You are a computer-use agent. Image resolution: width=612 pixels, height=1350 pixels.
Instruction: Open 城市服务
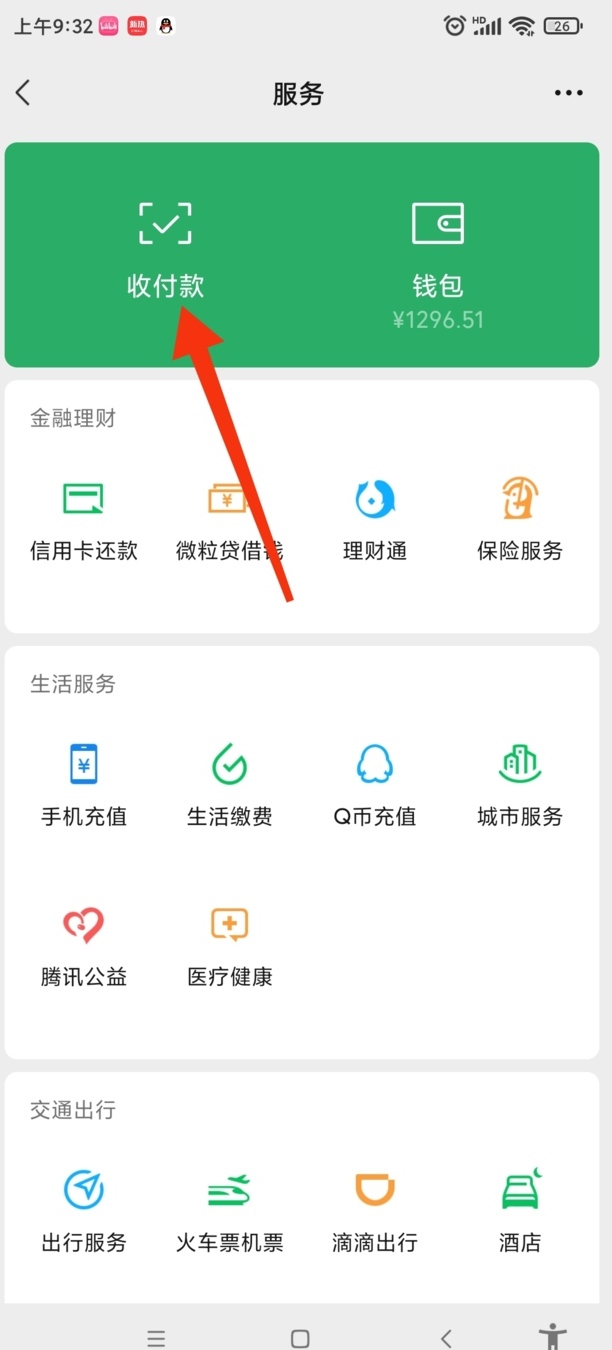pyautogui.click(x=520, y=787)
